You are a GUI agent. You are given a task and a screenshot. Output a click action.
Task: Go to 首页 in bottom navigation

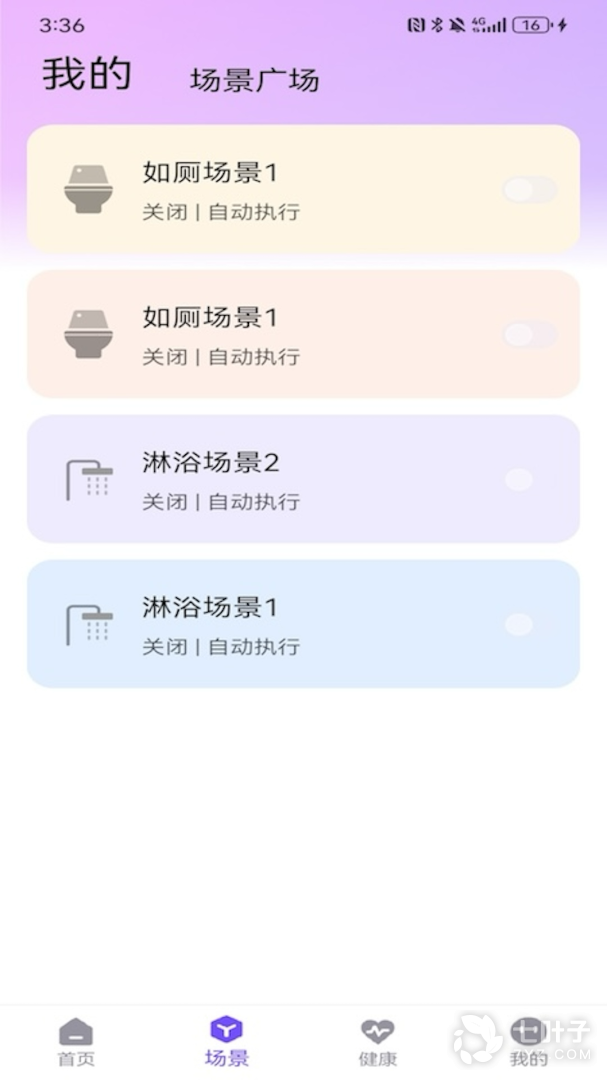point(76,1041)
